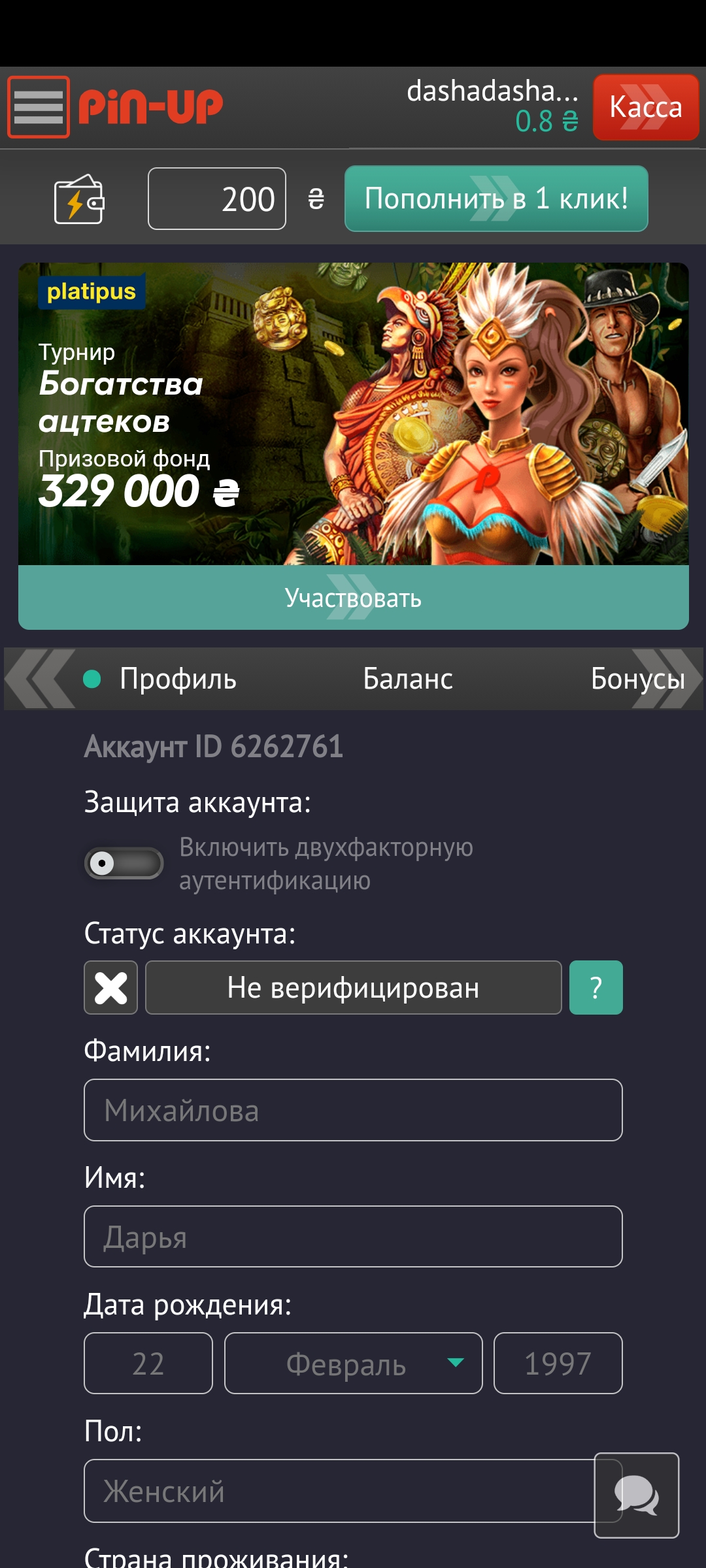Tap Пополнить в 1 клик button
The width and height of the screenshot is (706, 1568).
(x=496, y=199)
